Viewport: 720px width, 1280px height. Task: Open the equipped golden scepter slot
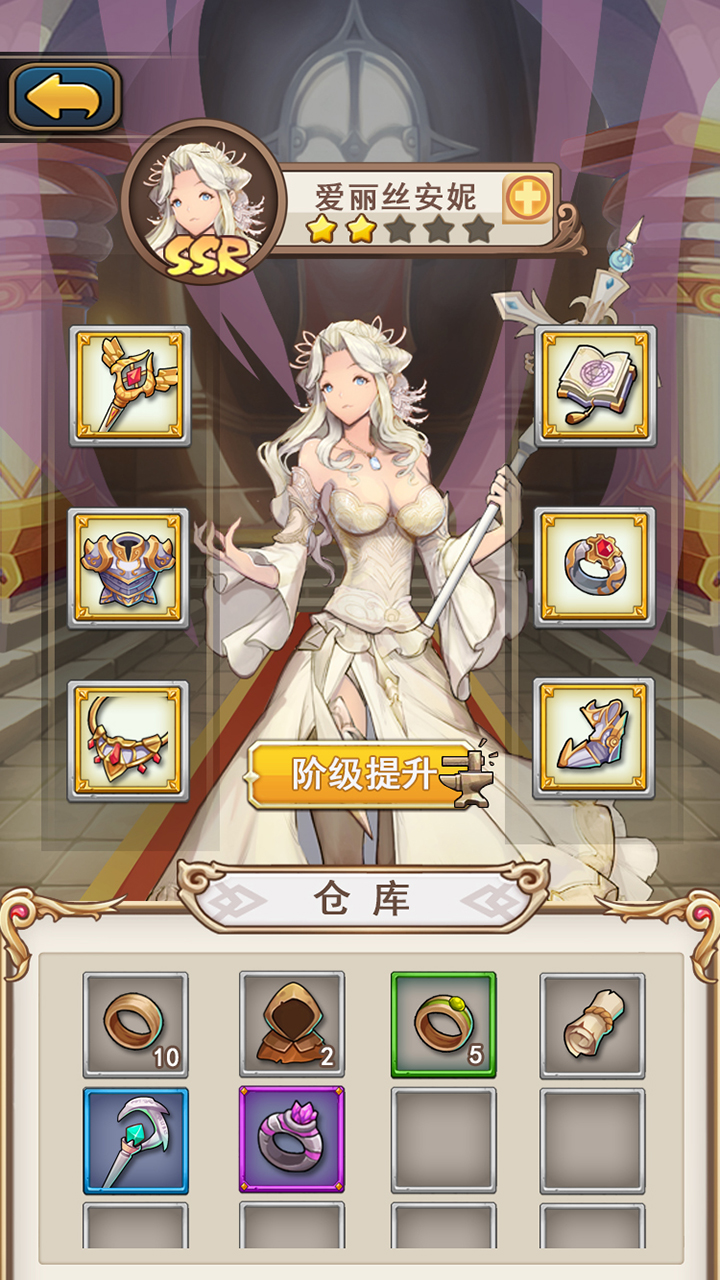130,386
